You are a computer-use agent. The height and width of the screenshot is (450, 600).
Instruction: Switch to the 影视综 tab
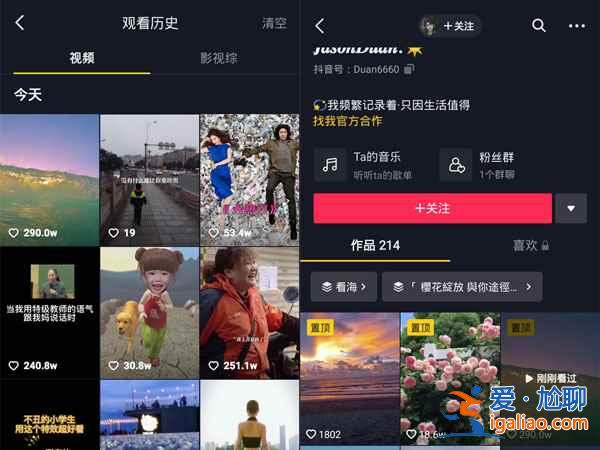click(218, 58)
